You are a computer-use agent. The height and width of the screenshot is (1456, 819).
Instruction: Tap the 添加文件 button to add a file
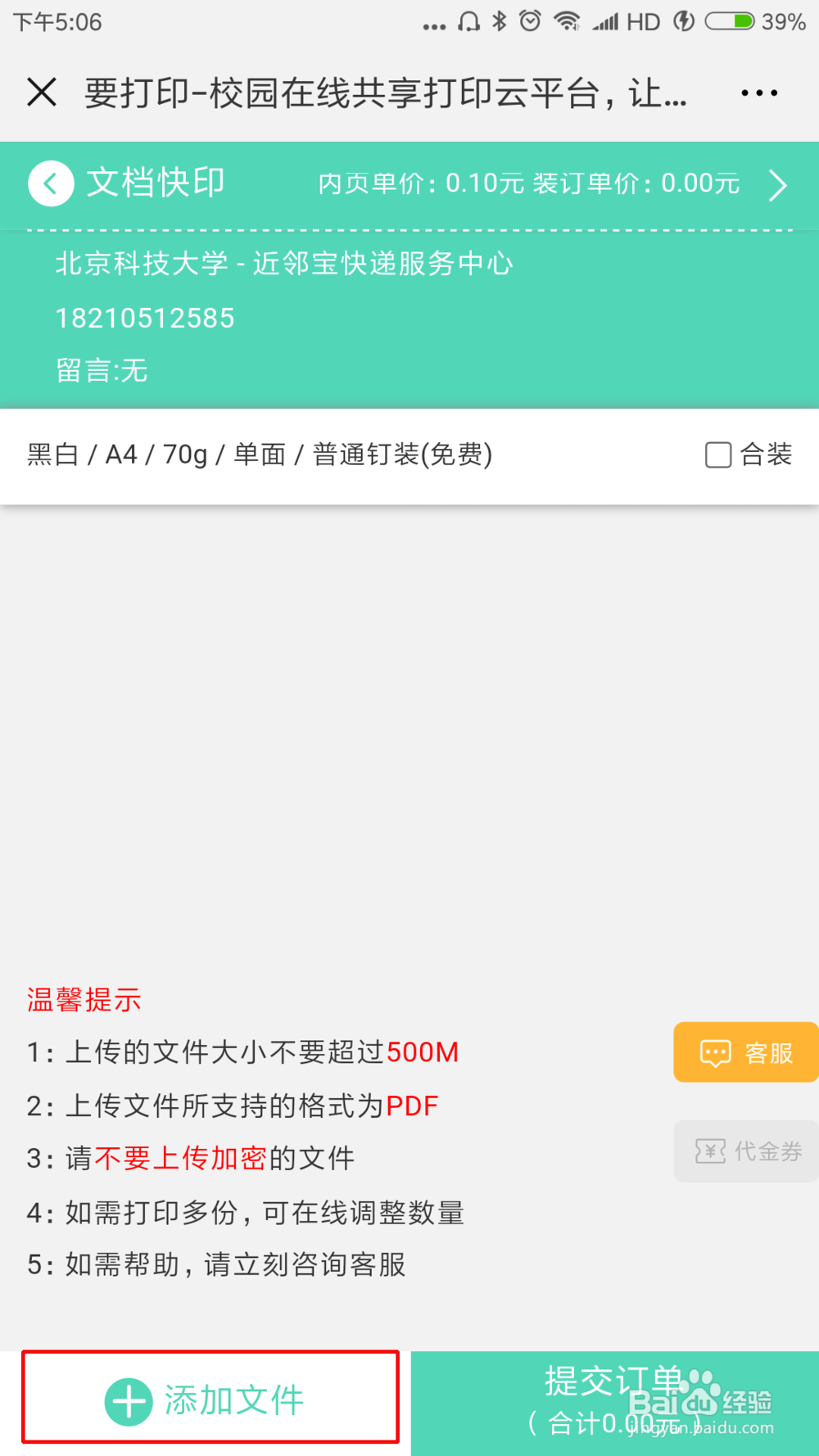point(210,1399)
